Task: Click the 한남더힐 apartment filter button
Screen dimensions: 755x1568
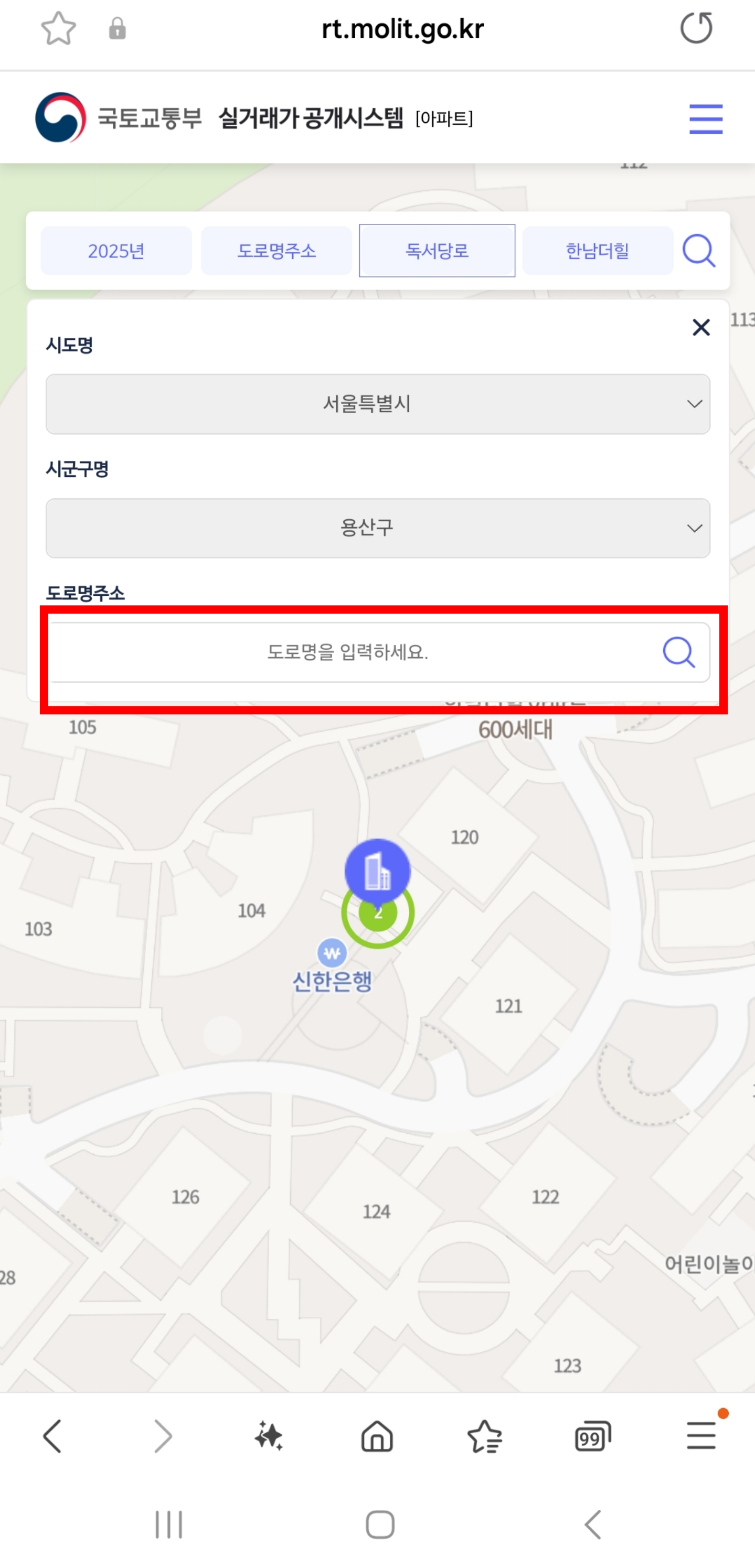Action: [597, 251]
